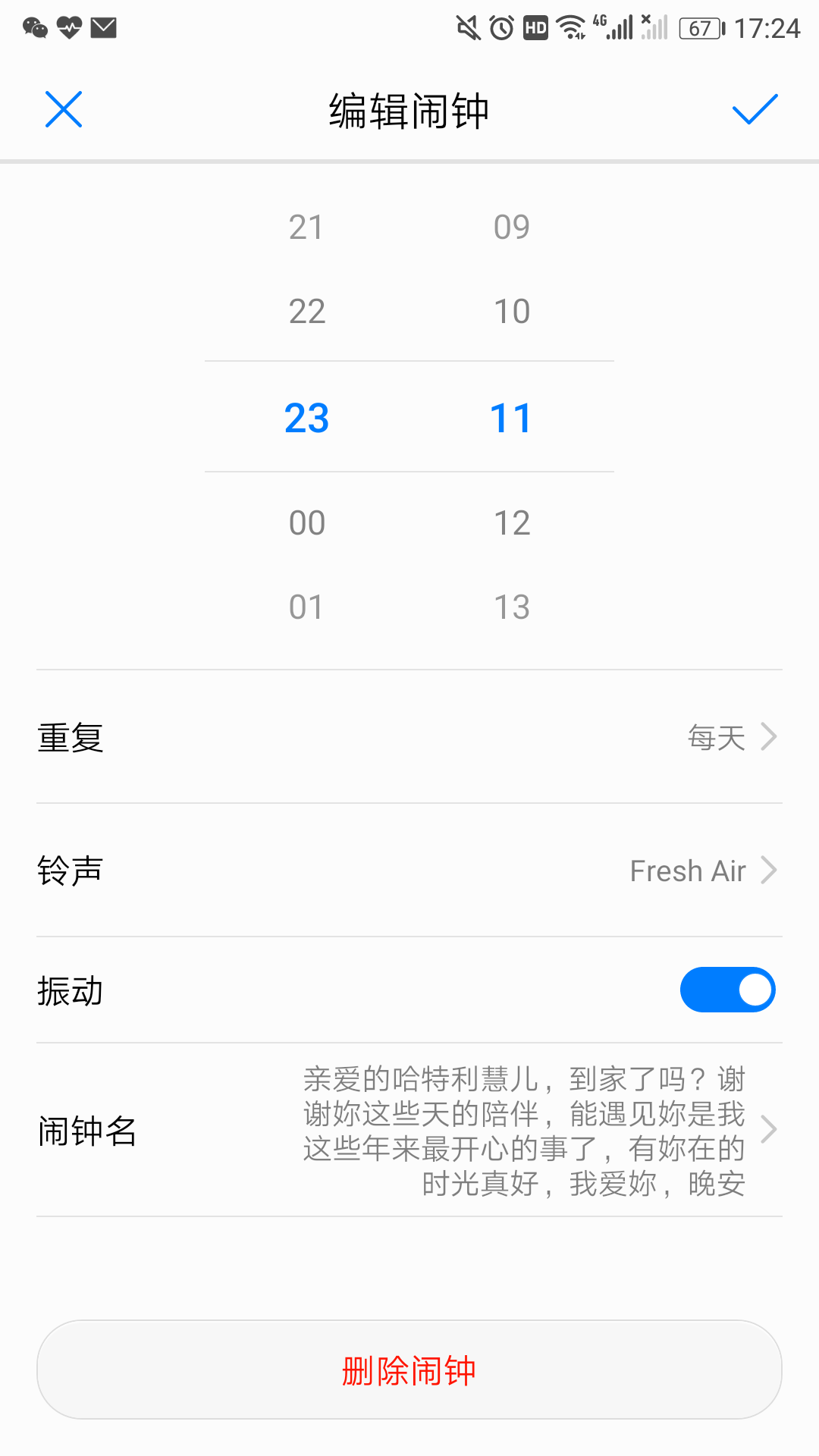The height and width of the screenshot is (1456, 819).
Task: Choose minute 12 in the time picker
Action: click(512, 523)
